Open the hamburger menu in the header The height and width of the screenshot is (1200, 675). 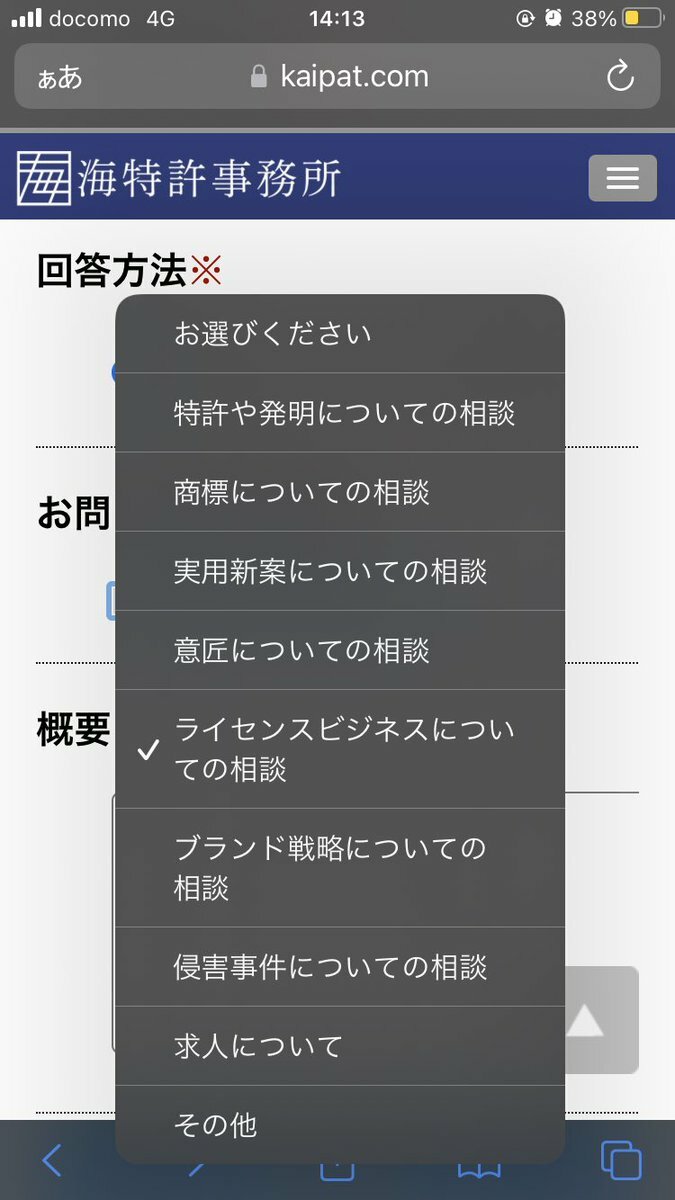click(622, 178)
